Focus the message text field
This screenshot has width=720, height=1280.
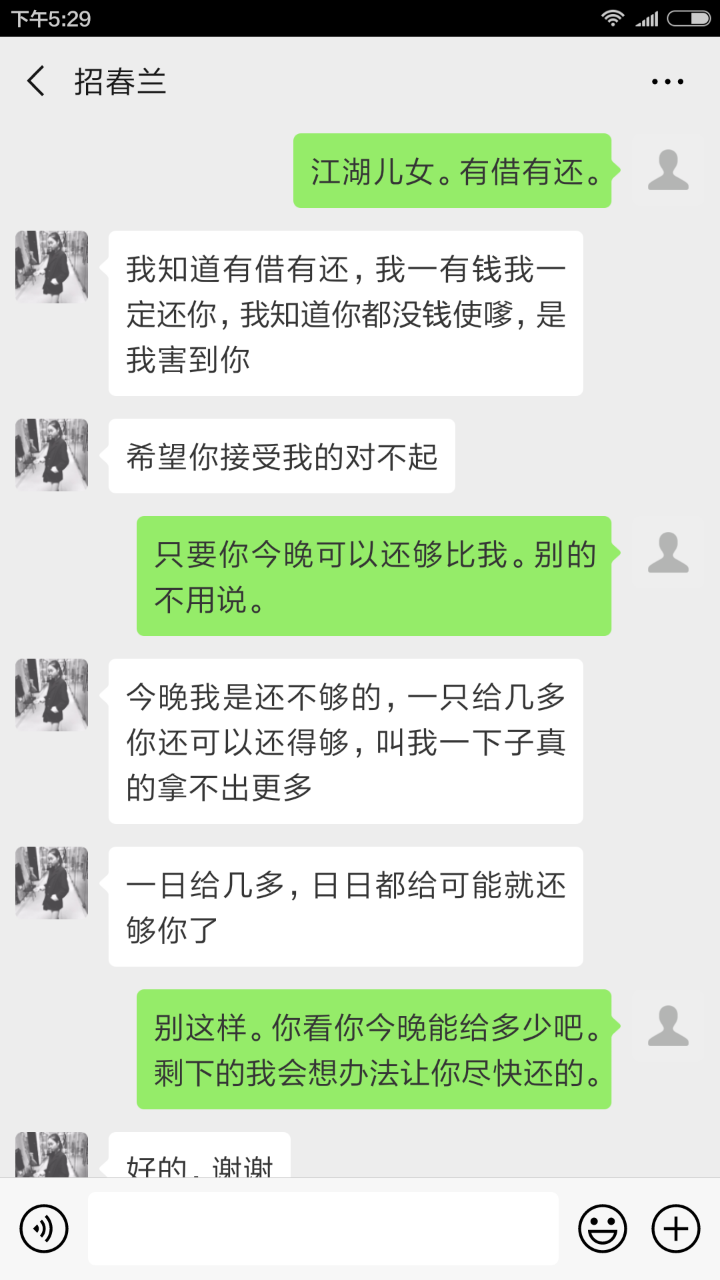click(323, 1228)
